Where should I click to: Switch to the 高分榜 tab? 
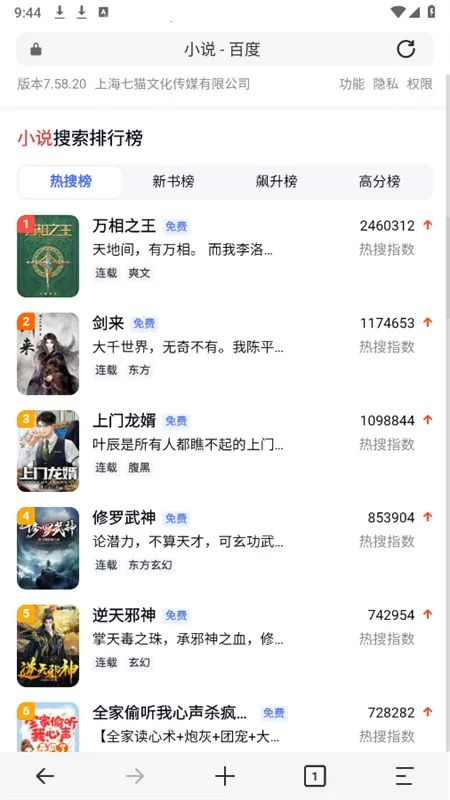(380, 181)
